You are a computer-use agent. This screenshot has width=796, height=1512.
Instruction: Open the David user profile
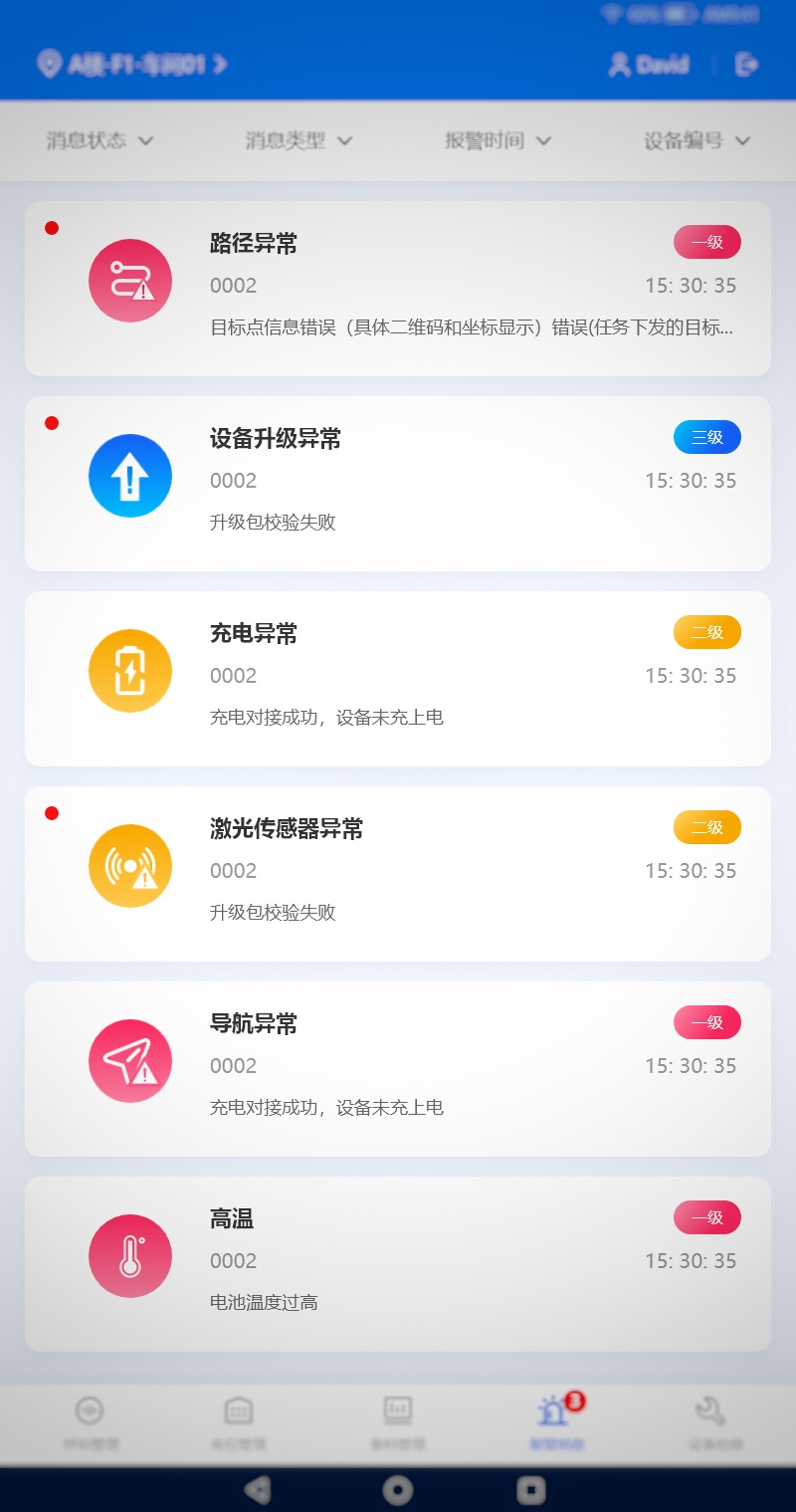tap(649, 65)
